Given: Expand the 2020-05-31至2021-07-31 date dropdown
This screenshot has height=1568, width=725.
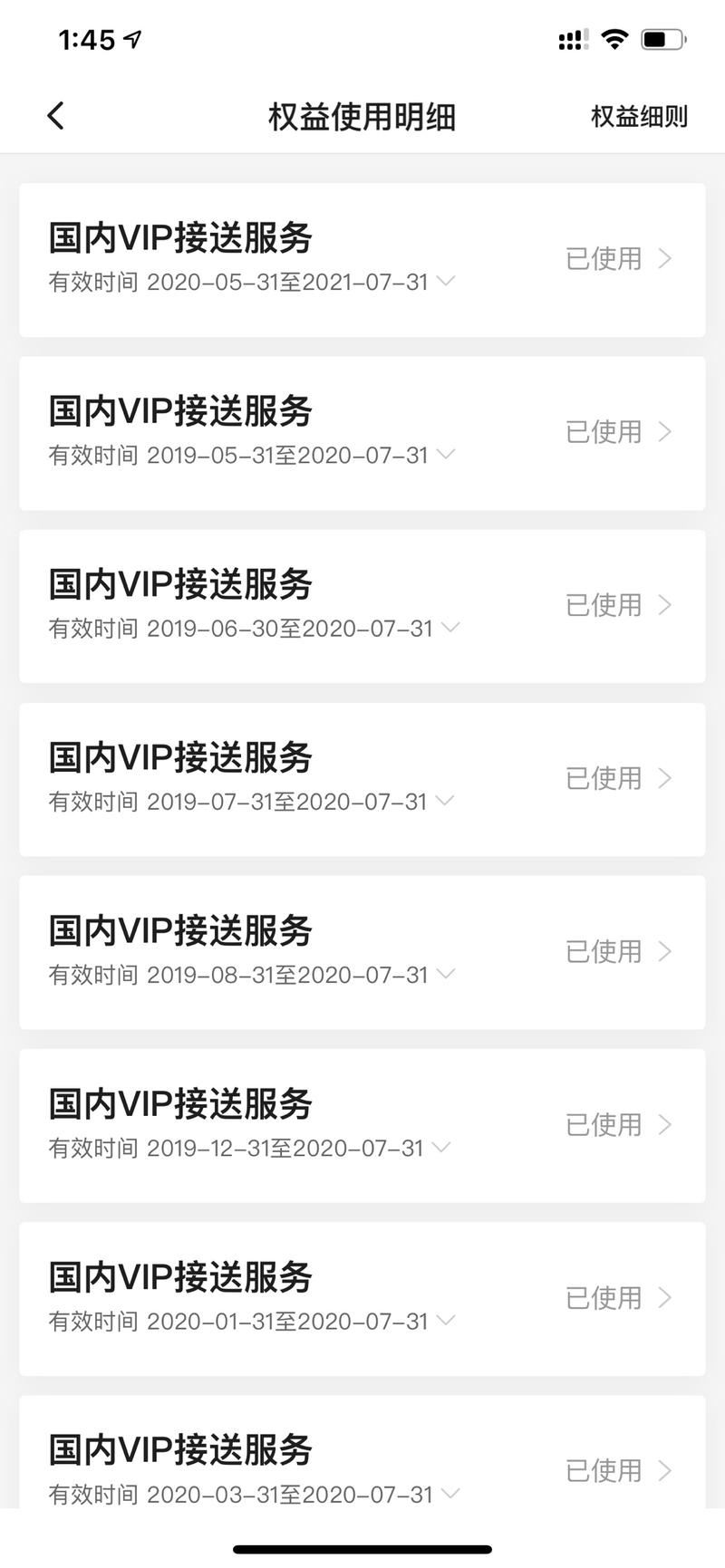Looking at the screenshot, I should [445, 282].
